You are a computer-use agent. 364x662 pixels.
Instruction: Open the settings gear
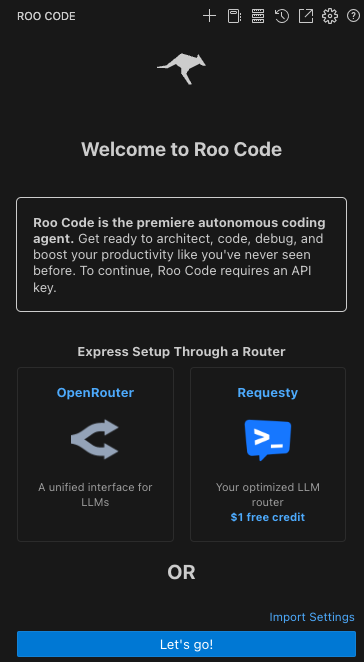coord(330,16)
